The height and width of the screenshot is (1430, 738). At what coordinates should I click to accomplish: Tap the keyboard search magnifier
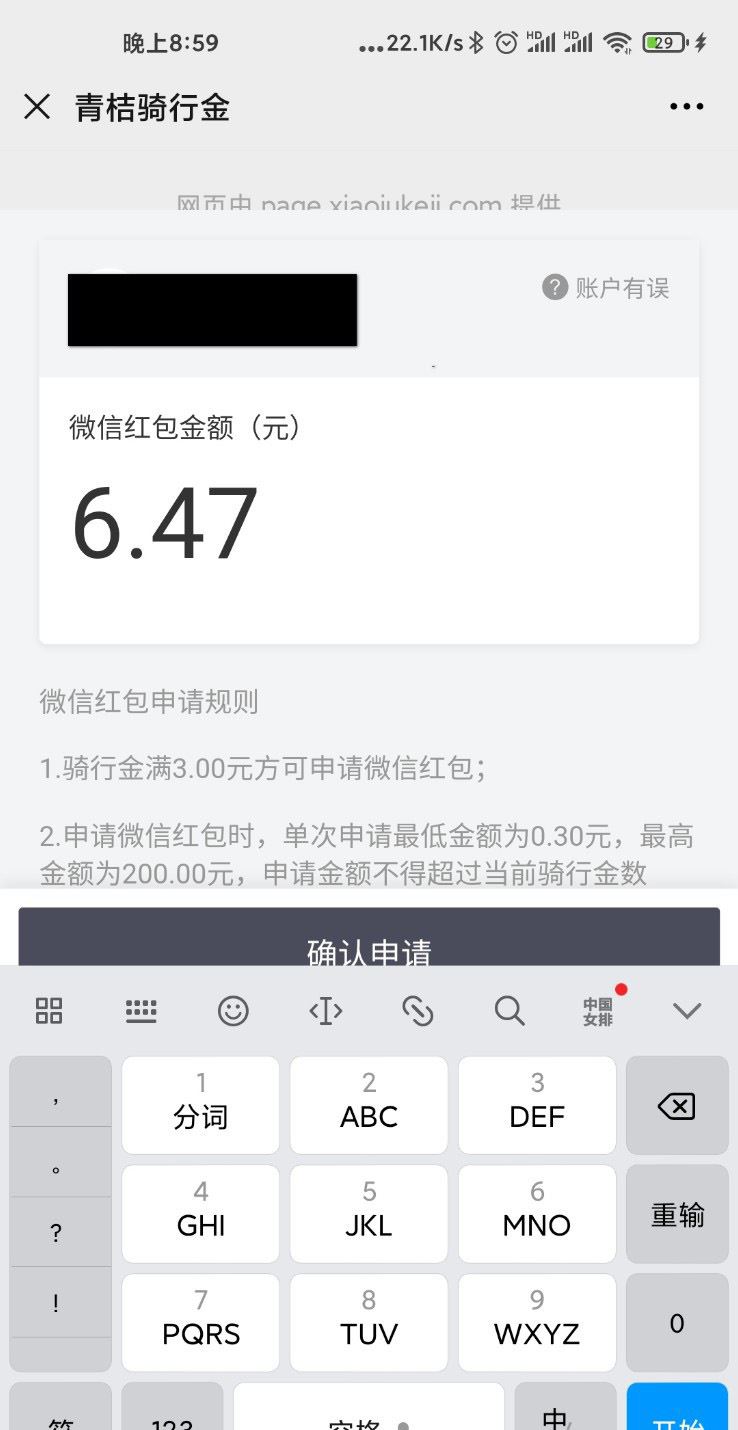(509, 1011)
